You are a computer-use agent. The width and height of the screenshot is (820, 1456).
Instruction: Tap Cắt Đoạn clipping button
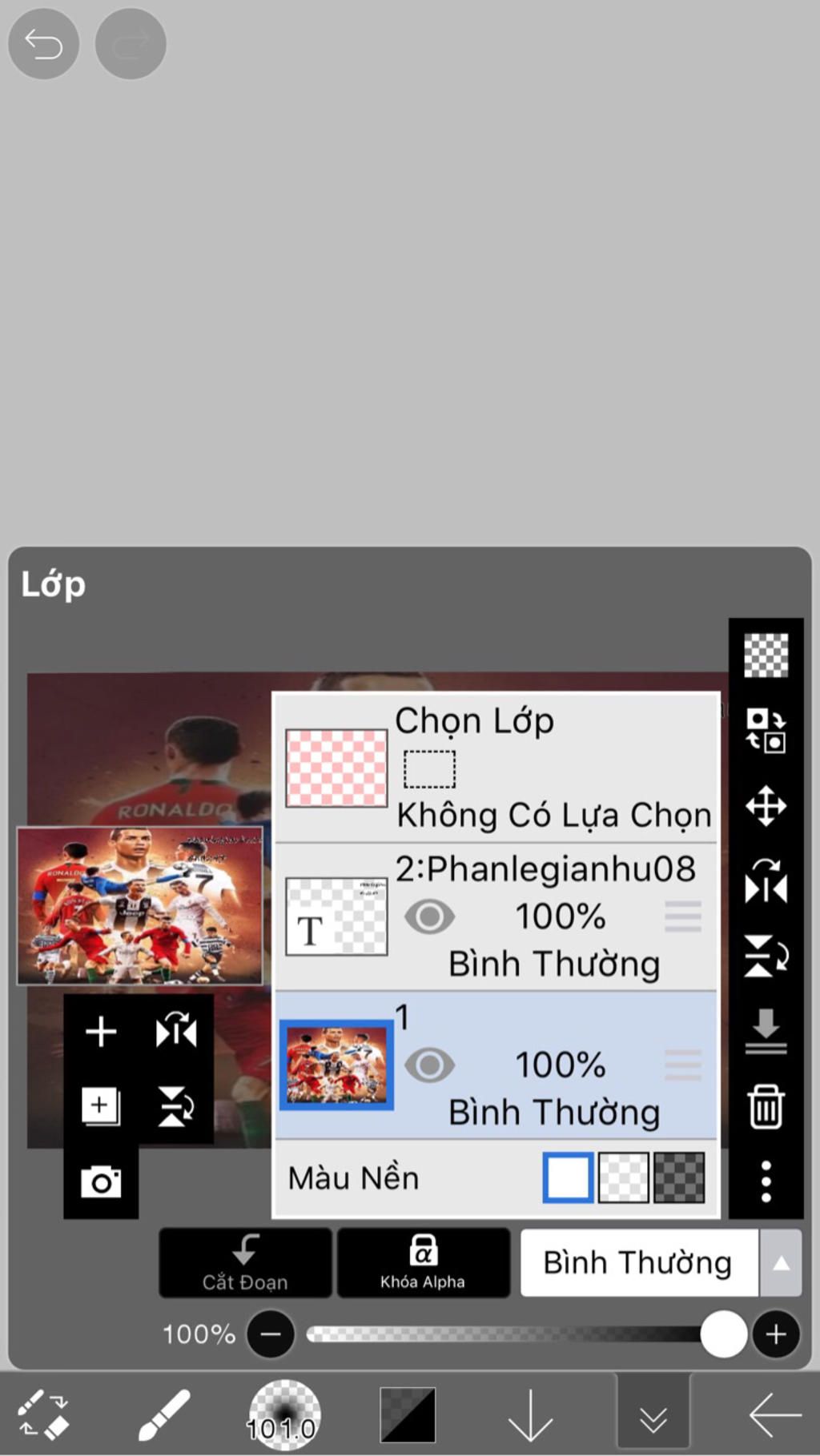tap(245, 1262)
